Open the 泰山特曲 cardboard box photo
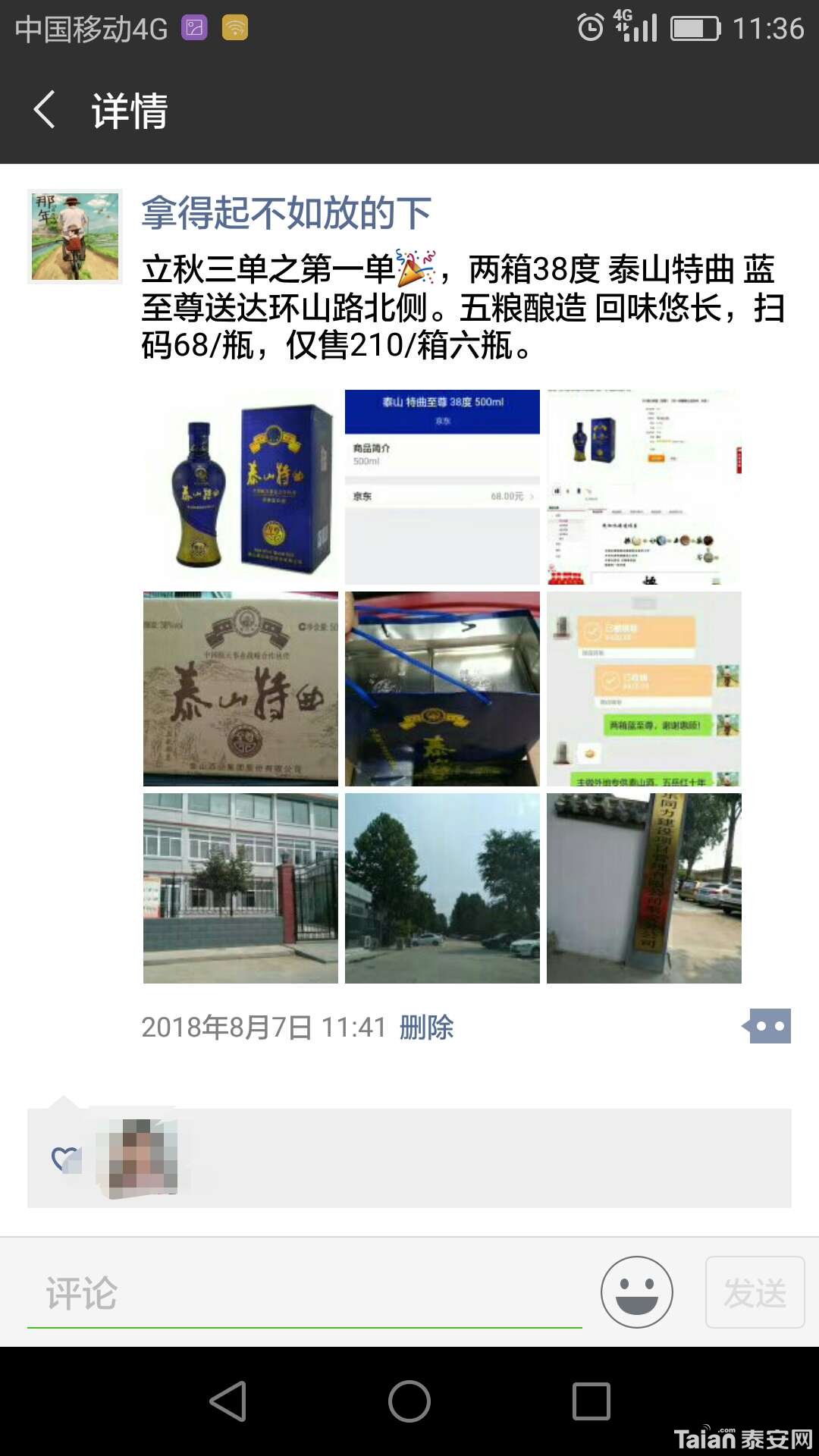Screen dimensions: 819x1456 [240, 689]
